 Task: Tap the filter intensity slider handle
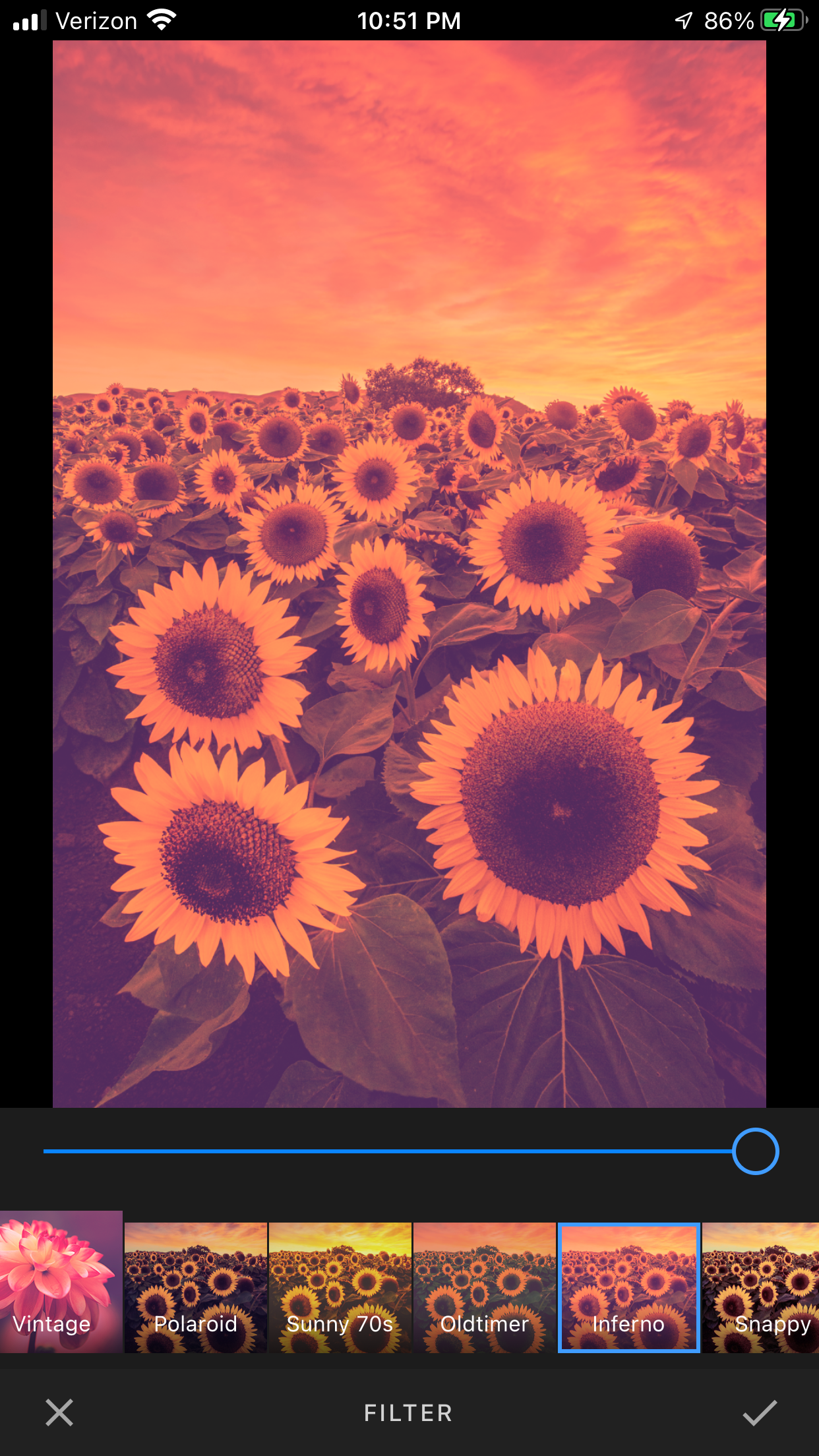(756, 1151)
